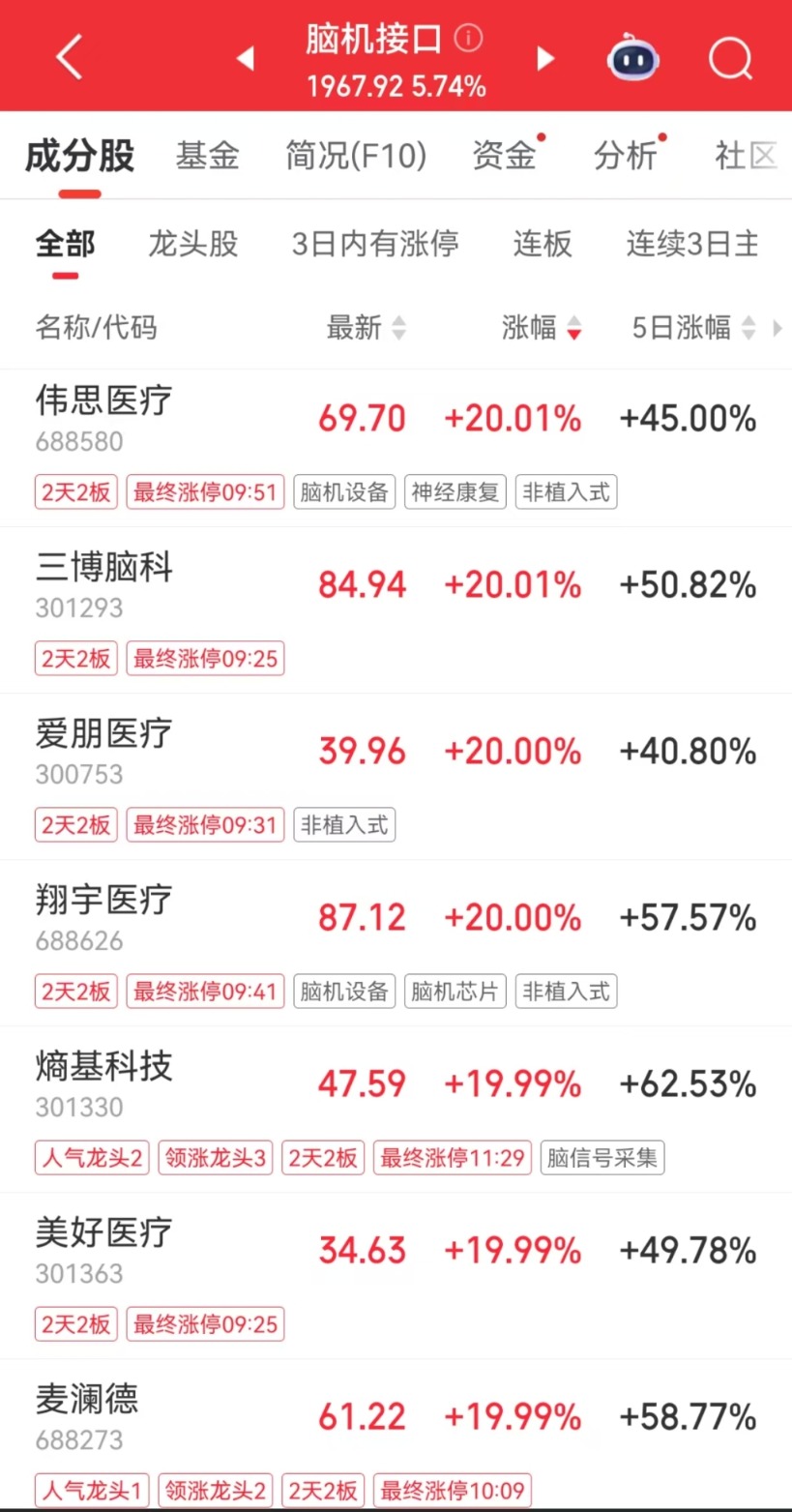Switch to the previous sector with left triangle
Viewport: 792px width, 1512px height.
[246, 59]
